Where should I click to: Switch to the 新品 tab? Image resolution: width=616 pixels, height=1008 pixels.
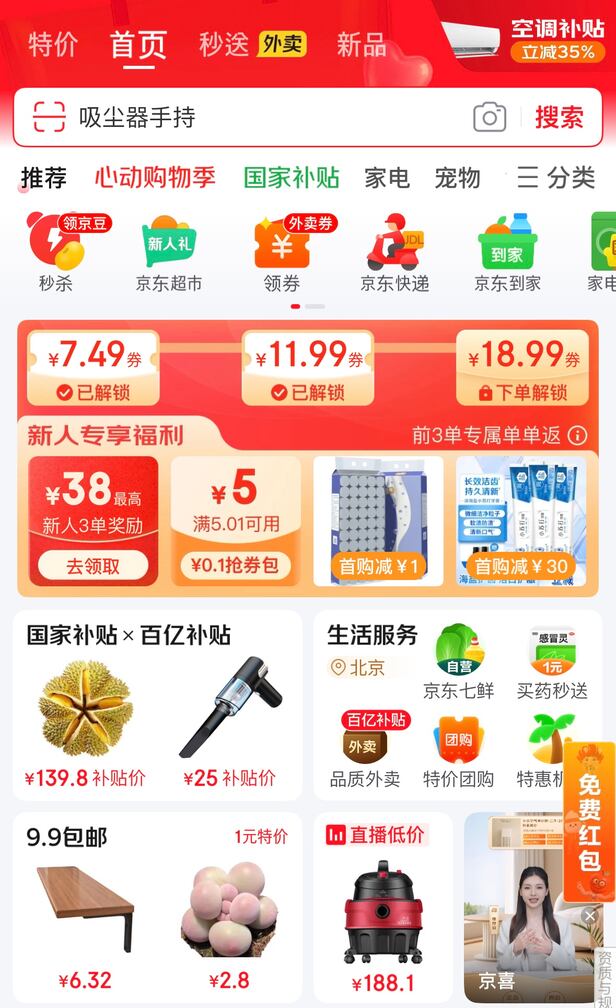pos(361,45)
